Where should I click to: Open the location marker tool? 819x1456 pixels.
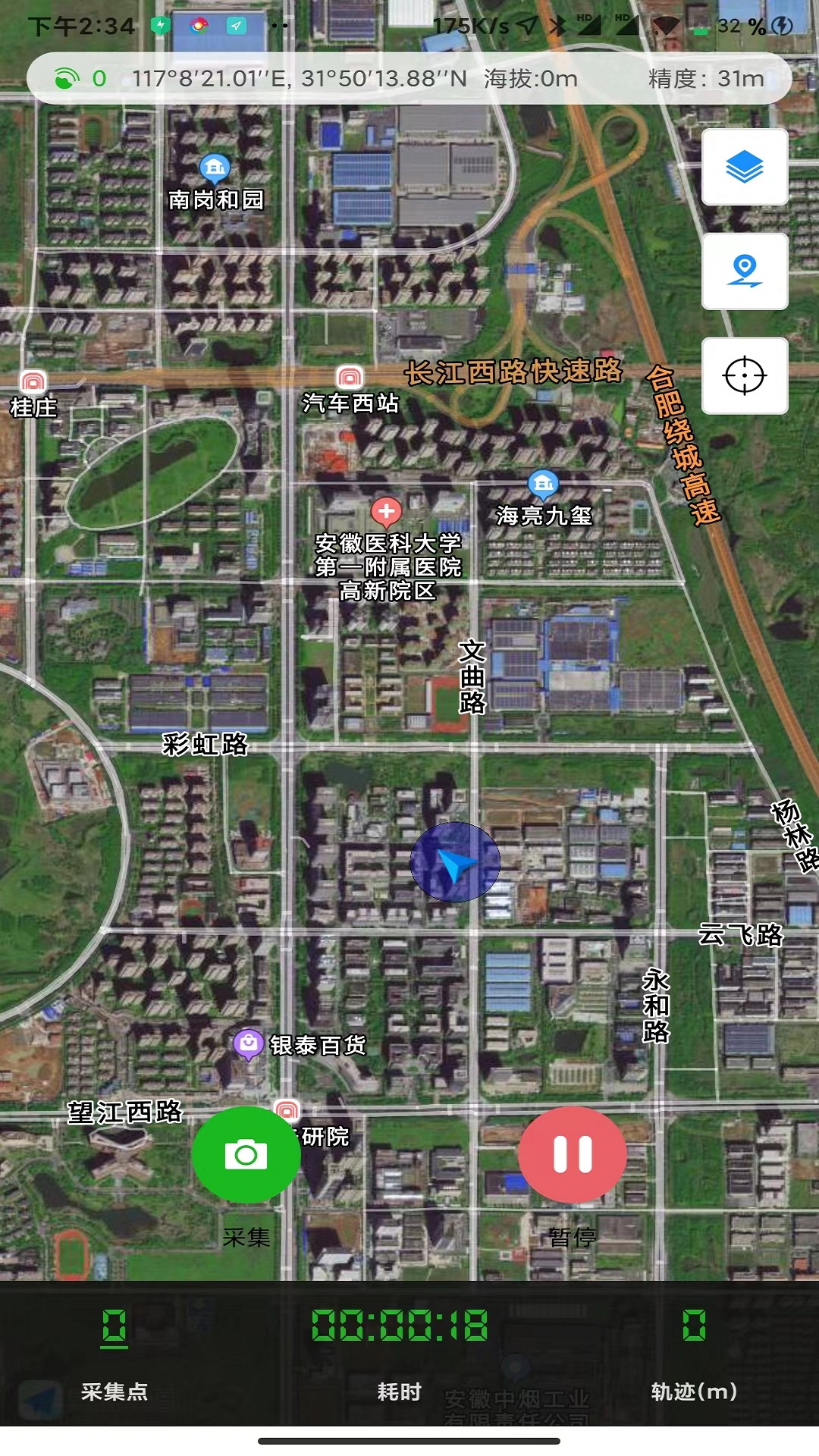745,271
